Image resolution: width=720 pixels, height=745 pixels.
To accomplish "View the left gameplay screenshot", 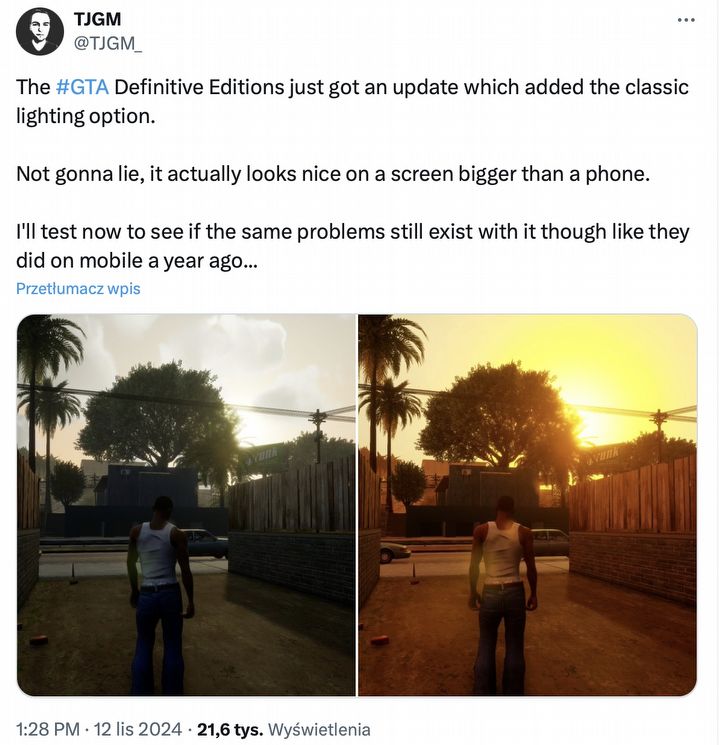I will coord(186,505).
